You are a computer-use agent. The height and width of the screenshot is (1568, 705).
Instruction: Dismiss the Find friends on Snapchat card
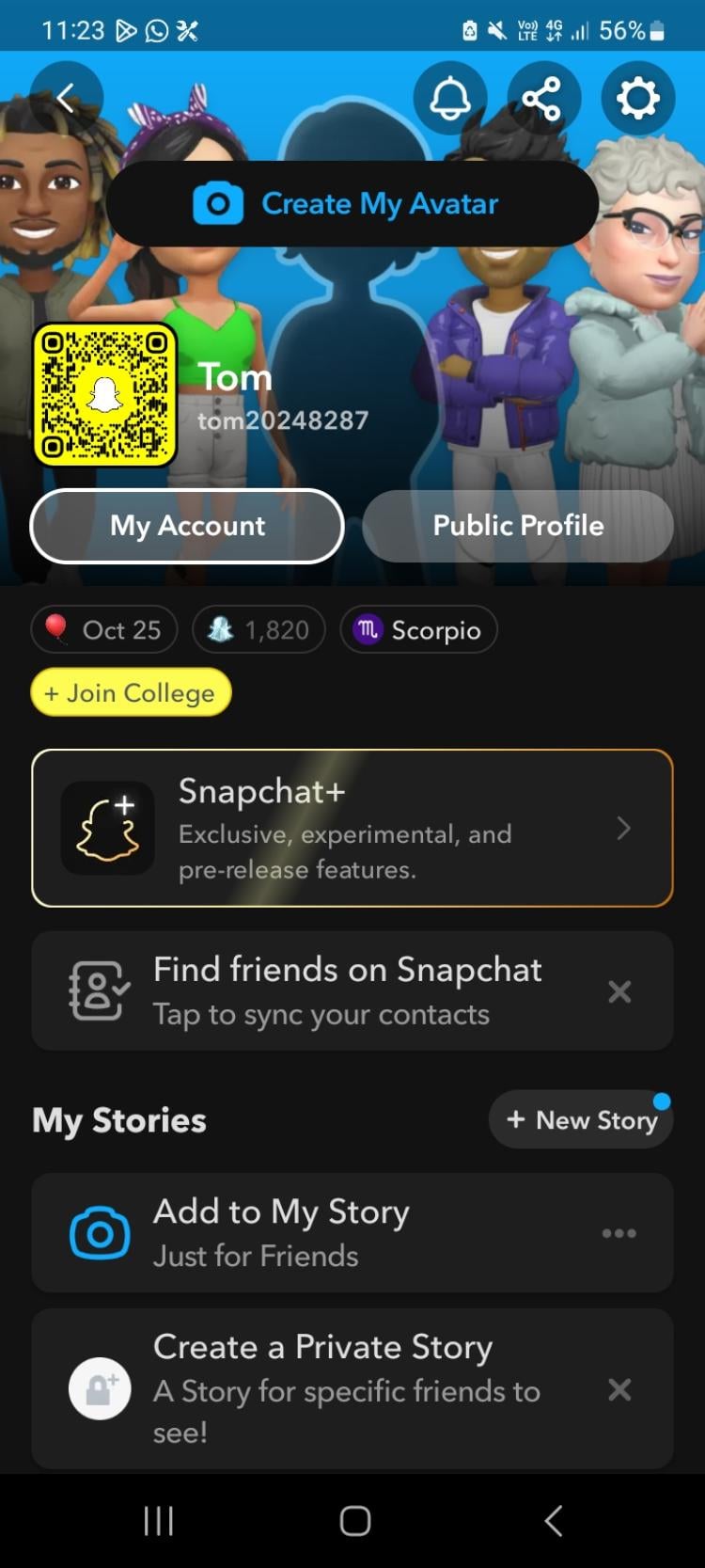(x=619, y=991)
